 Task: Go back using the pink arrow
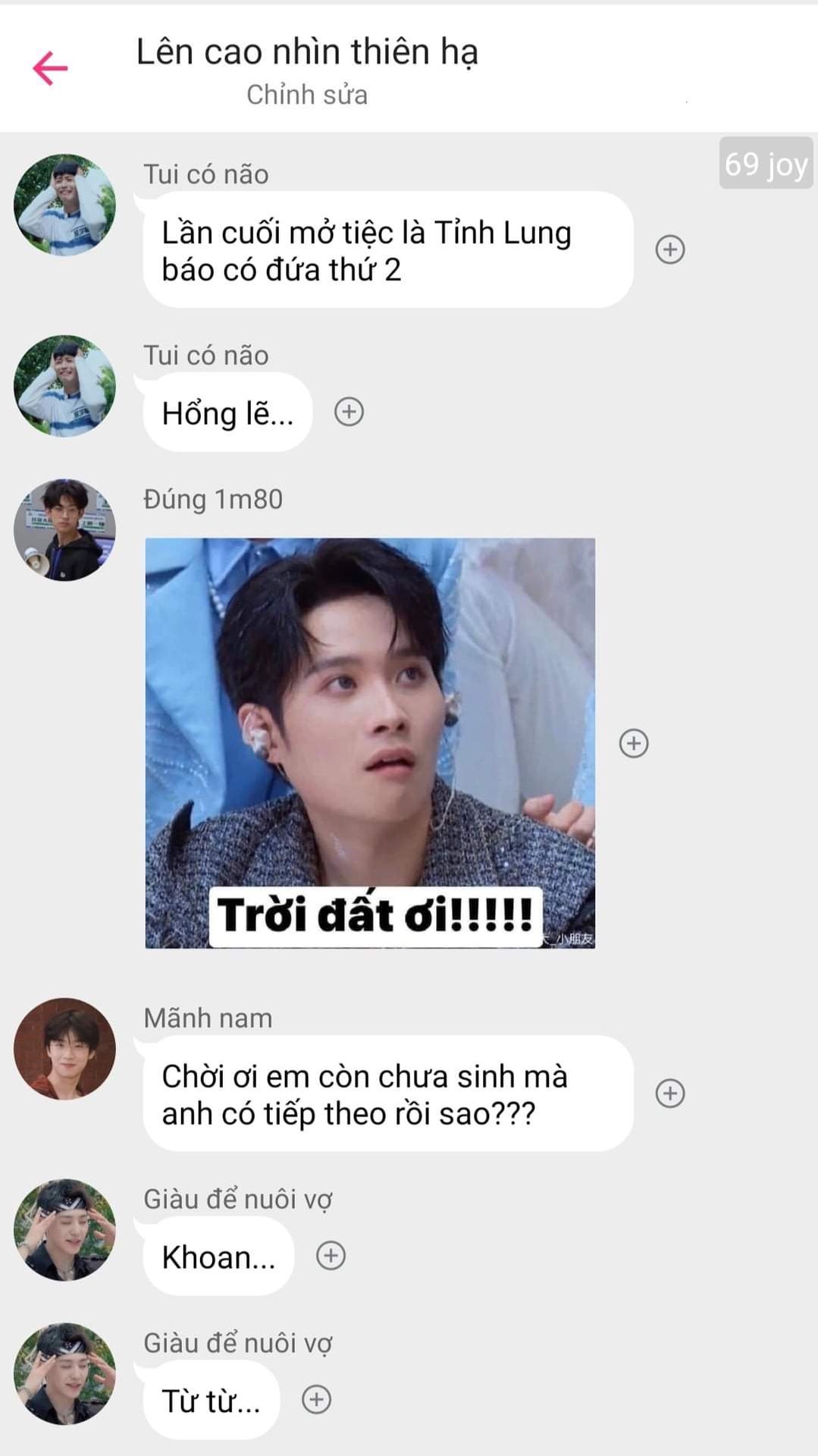pyautogui.click(x=51, y=68)
